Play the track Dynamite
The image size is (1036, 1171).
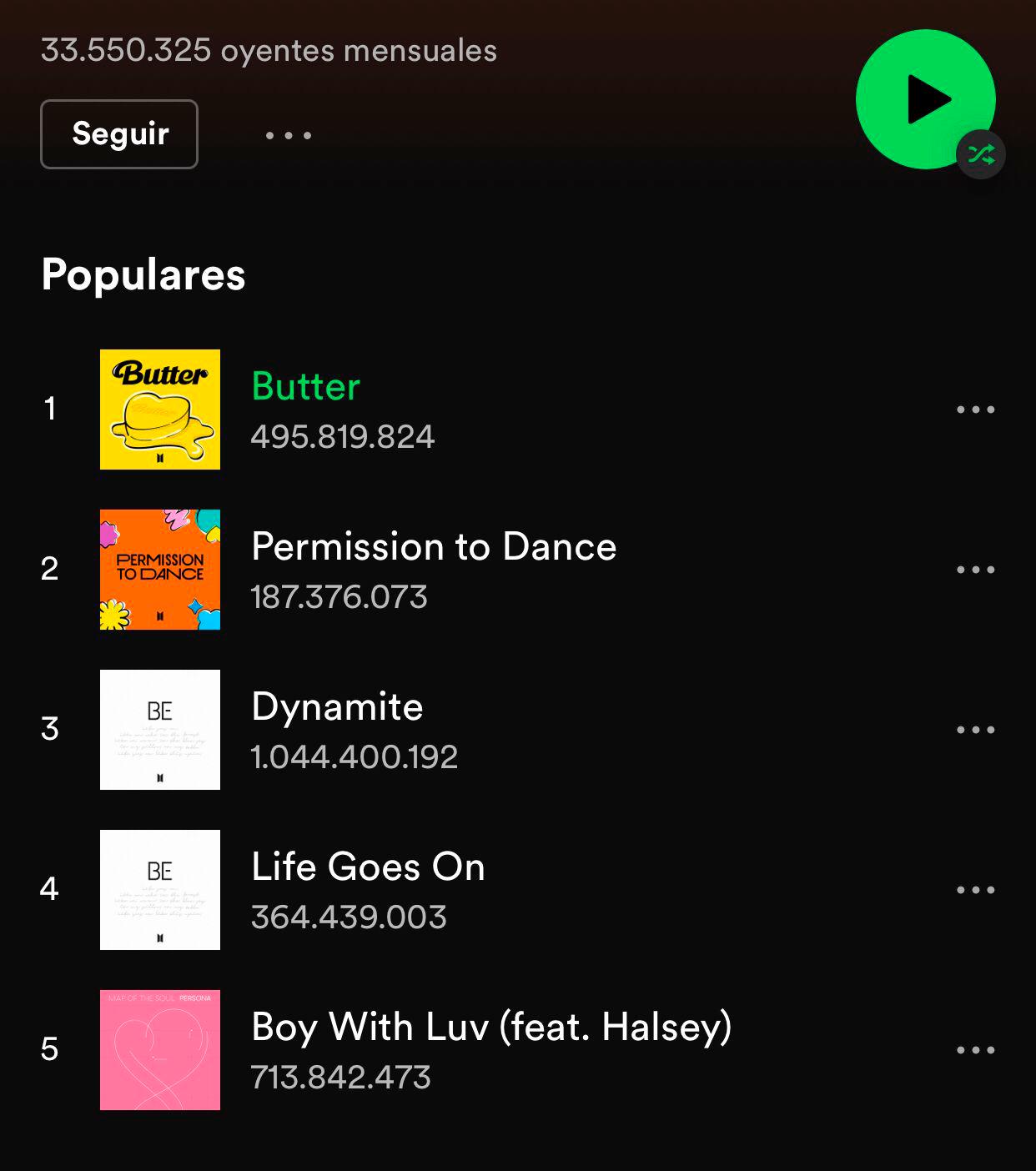tap(337, 707)
